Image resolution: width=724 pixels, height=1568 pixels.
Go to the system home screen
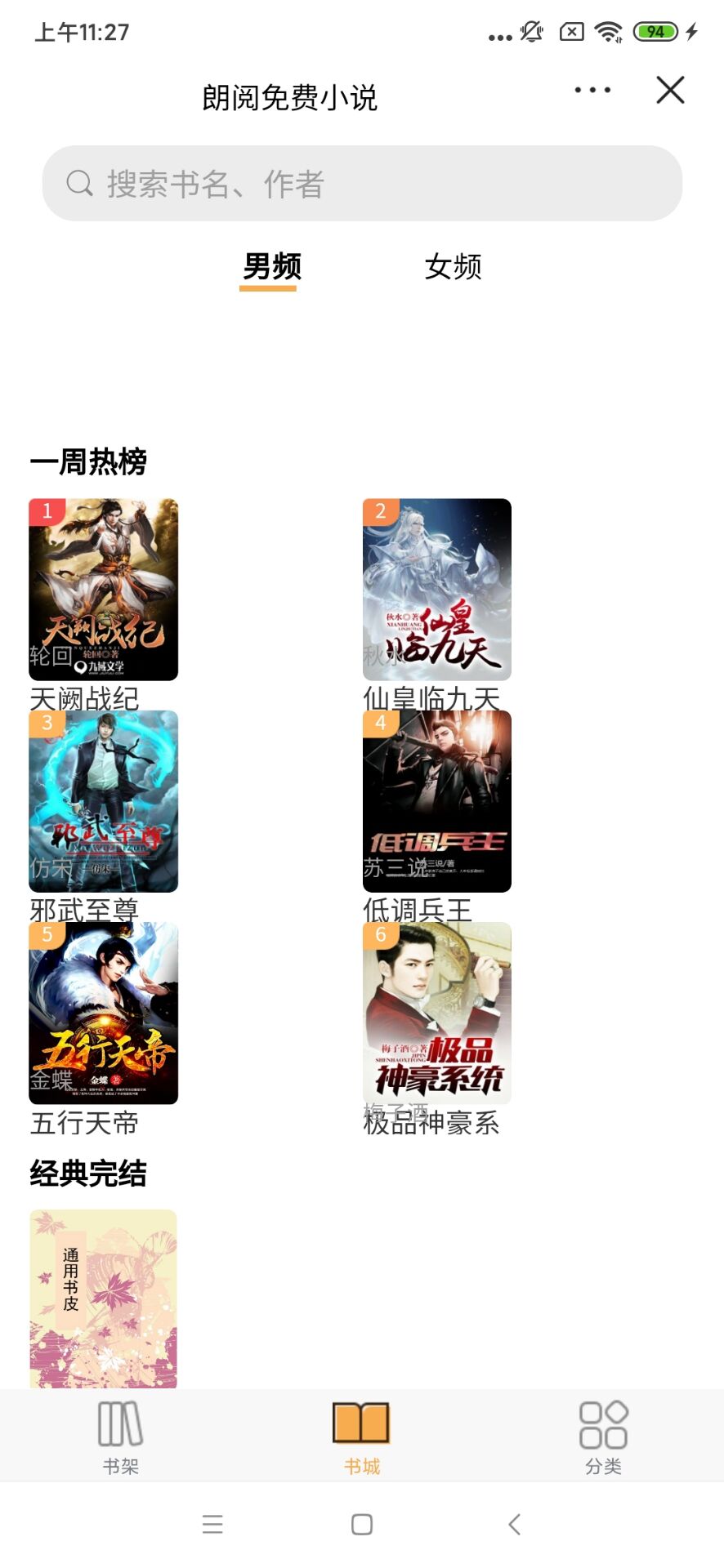point(362,1524)
